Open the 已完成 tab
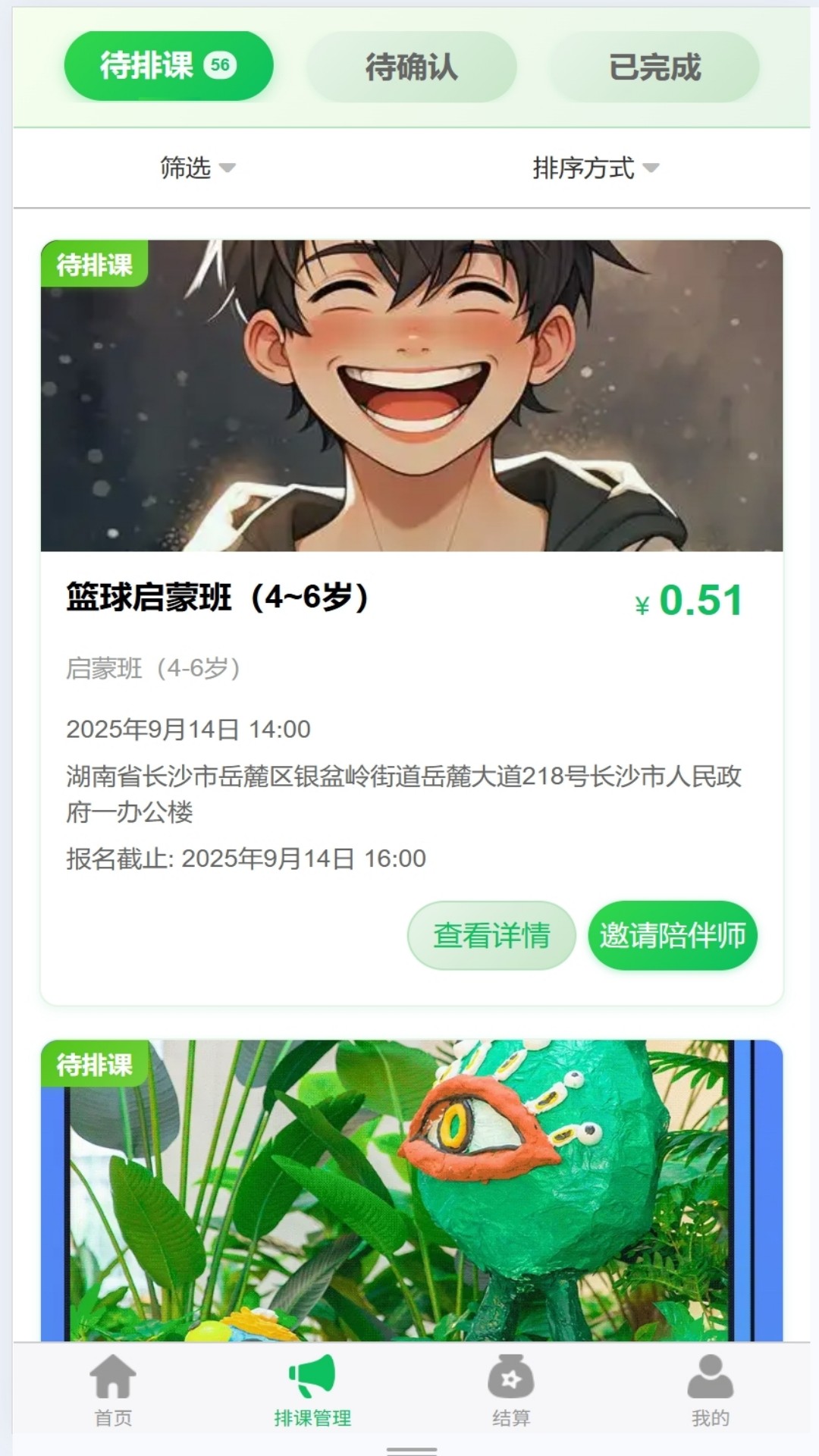 click(656, 67)
